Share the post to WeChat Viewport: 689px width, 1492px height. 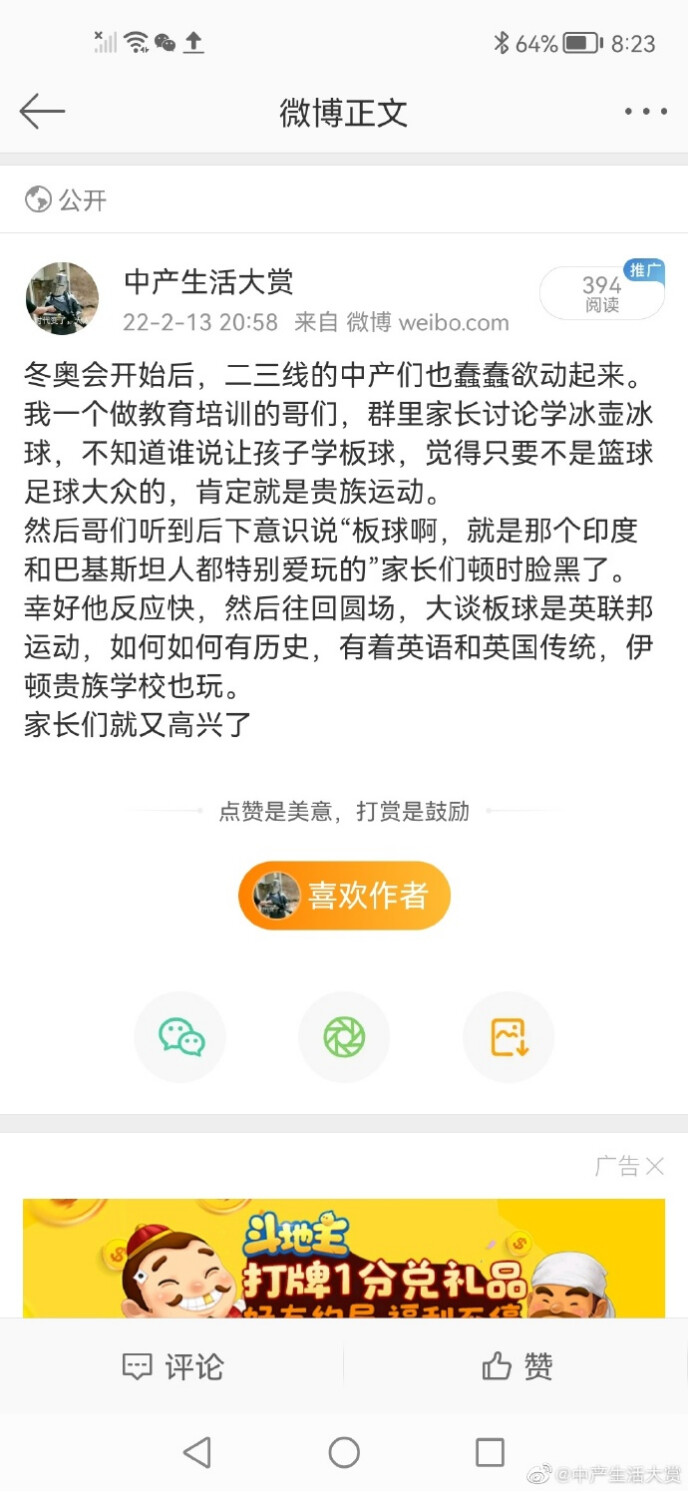(180, 1037)
